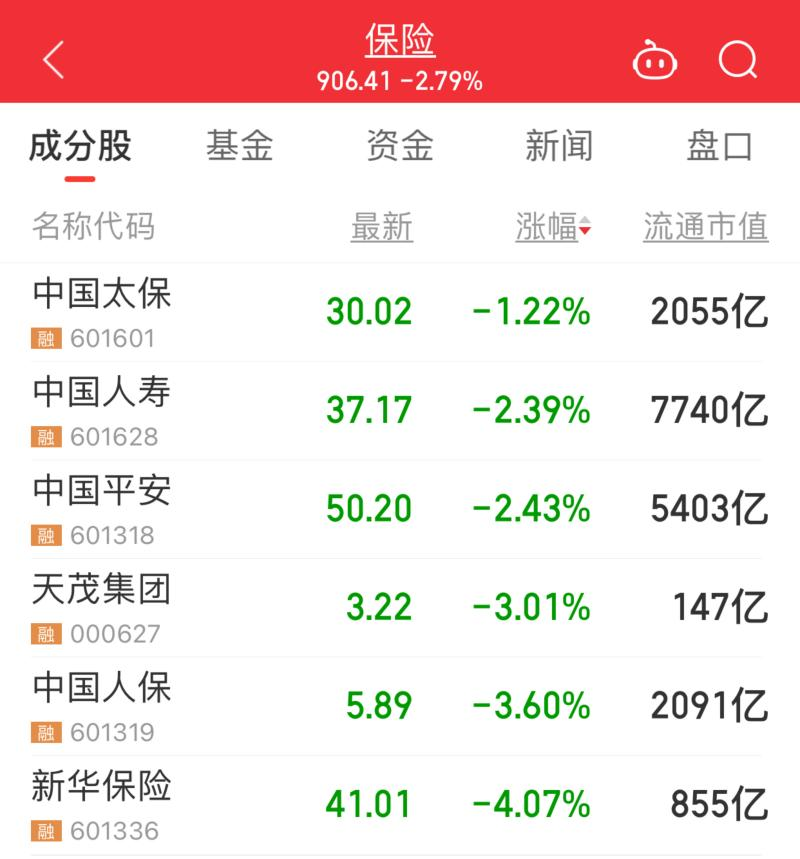This screenshot has width=800, height=859.
Task: Select the 盘口 tab
Action: coord(719,146)
